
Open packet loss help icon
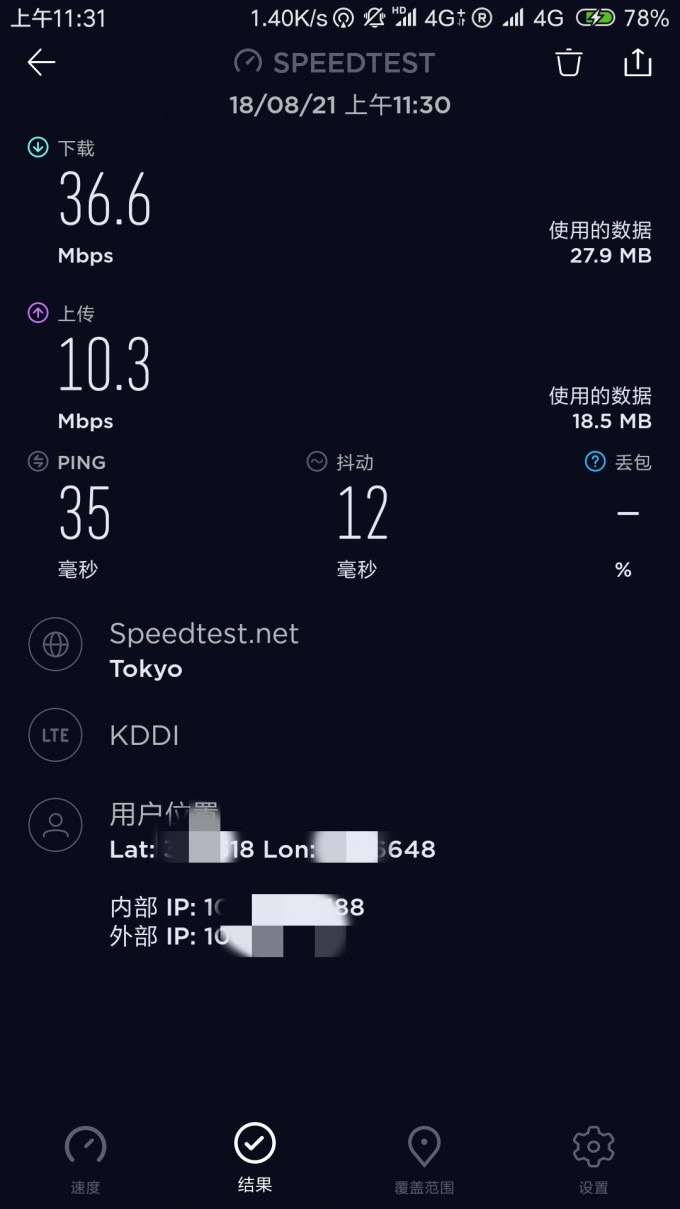(x=595, y=462)
